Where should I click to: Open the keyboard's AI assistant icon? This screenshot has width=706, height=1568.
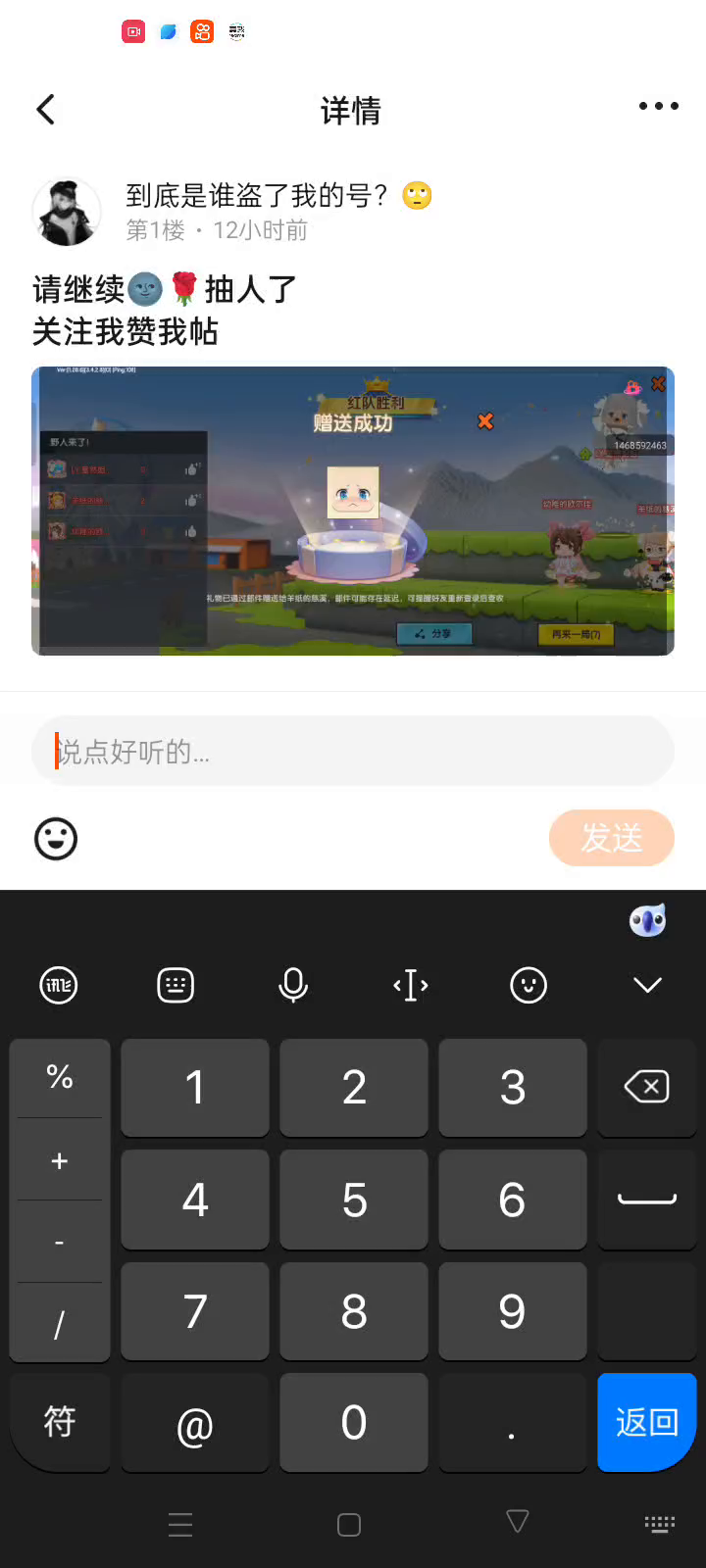click(647, 920)
